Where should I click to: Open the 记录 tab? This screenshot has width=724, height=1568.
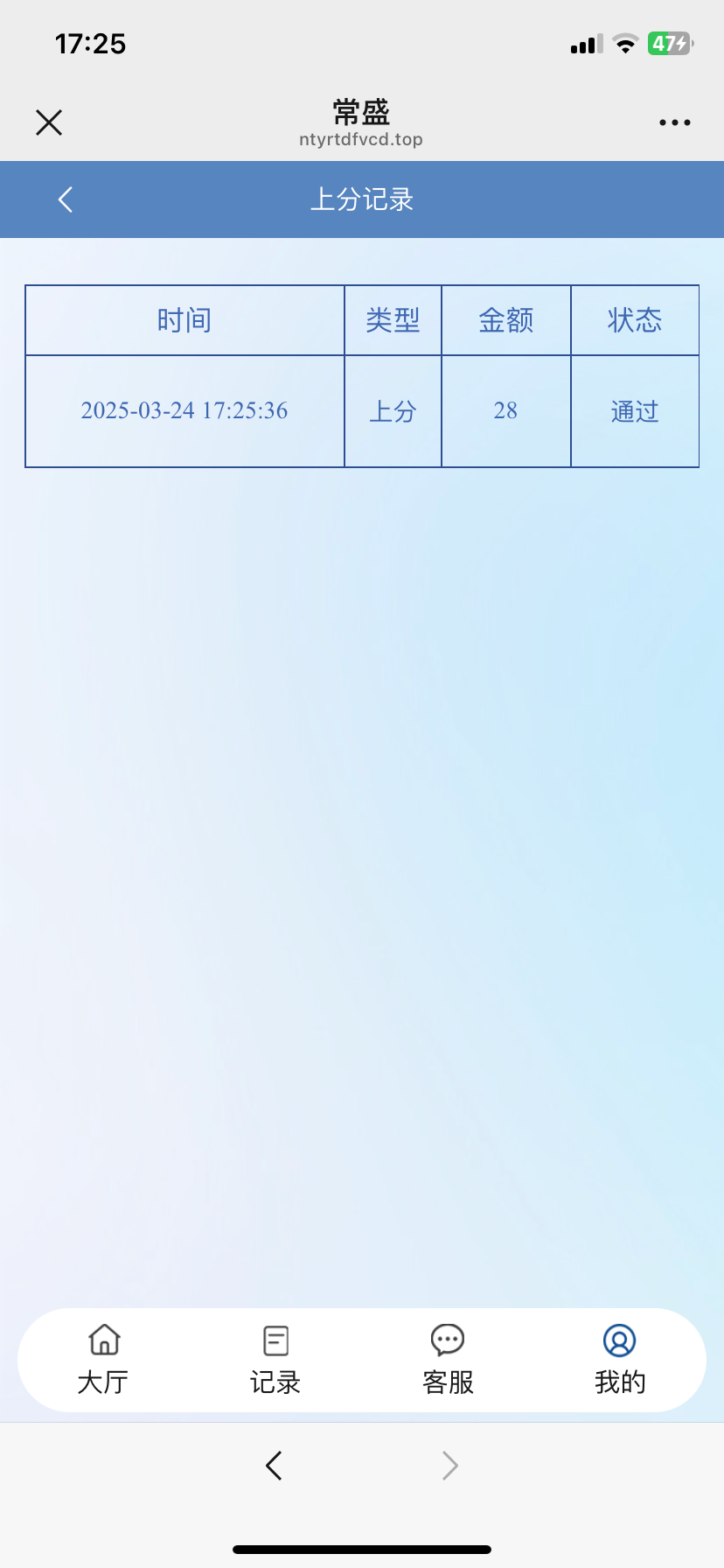[x=275, y=1359]
